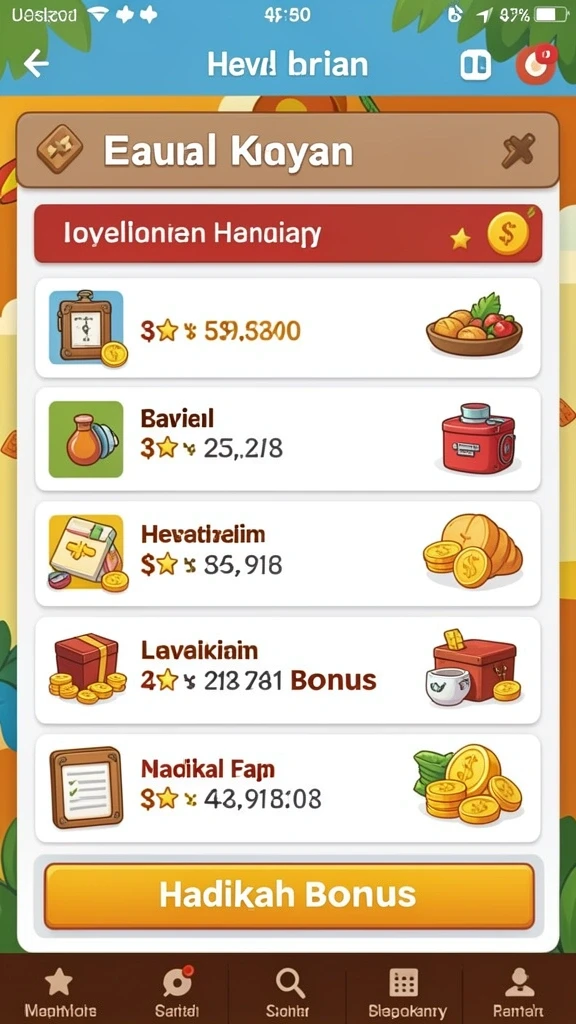
Task: Open the red notification icon in header
Action: tap(535, 64)
